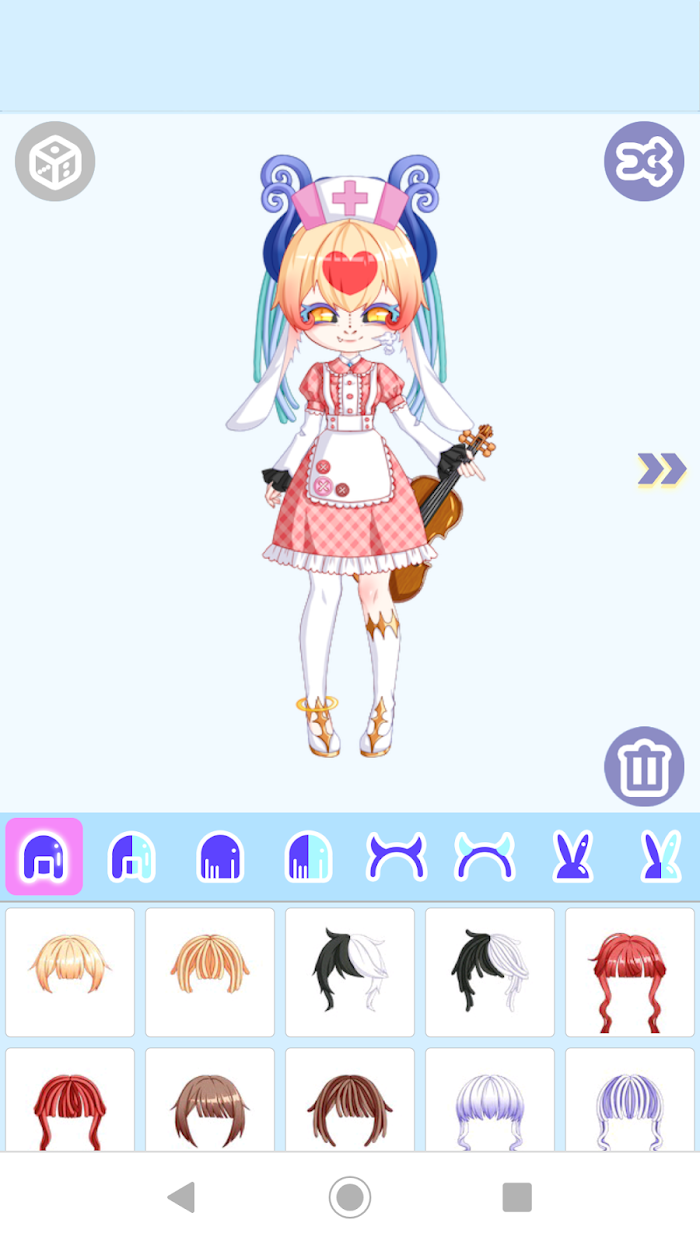Switch to the two-tone back hair tab

(308, 857)
